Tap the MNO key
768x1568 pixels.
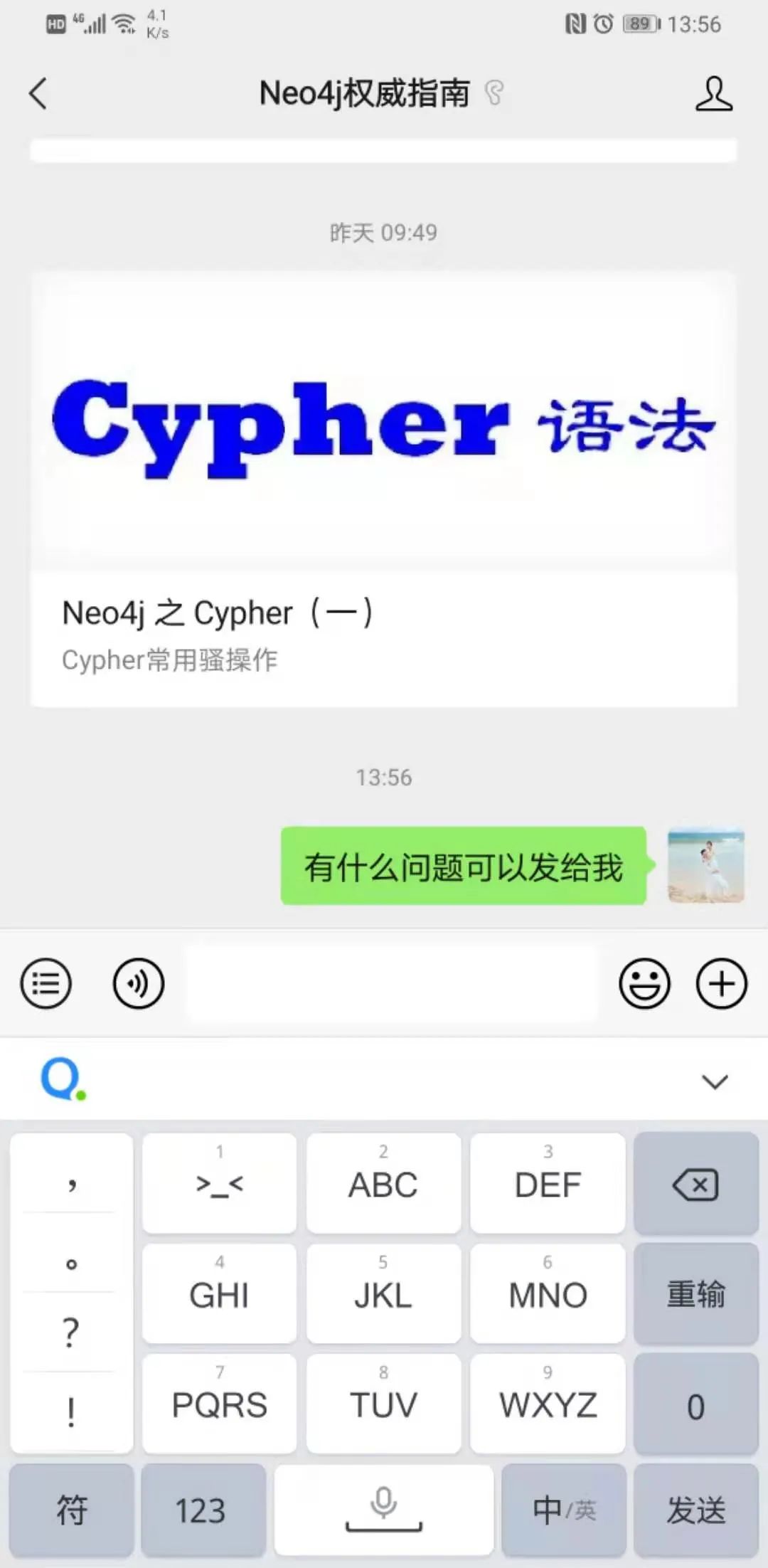tap(548, 1294)
